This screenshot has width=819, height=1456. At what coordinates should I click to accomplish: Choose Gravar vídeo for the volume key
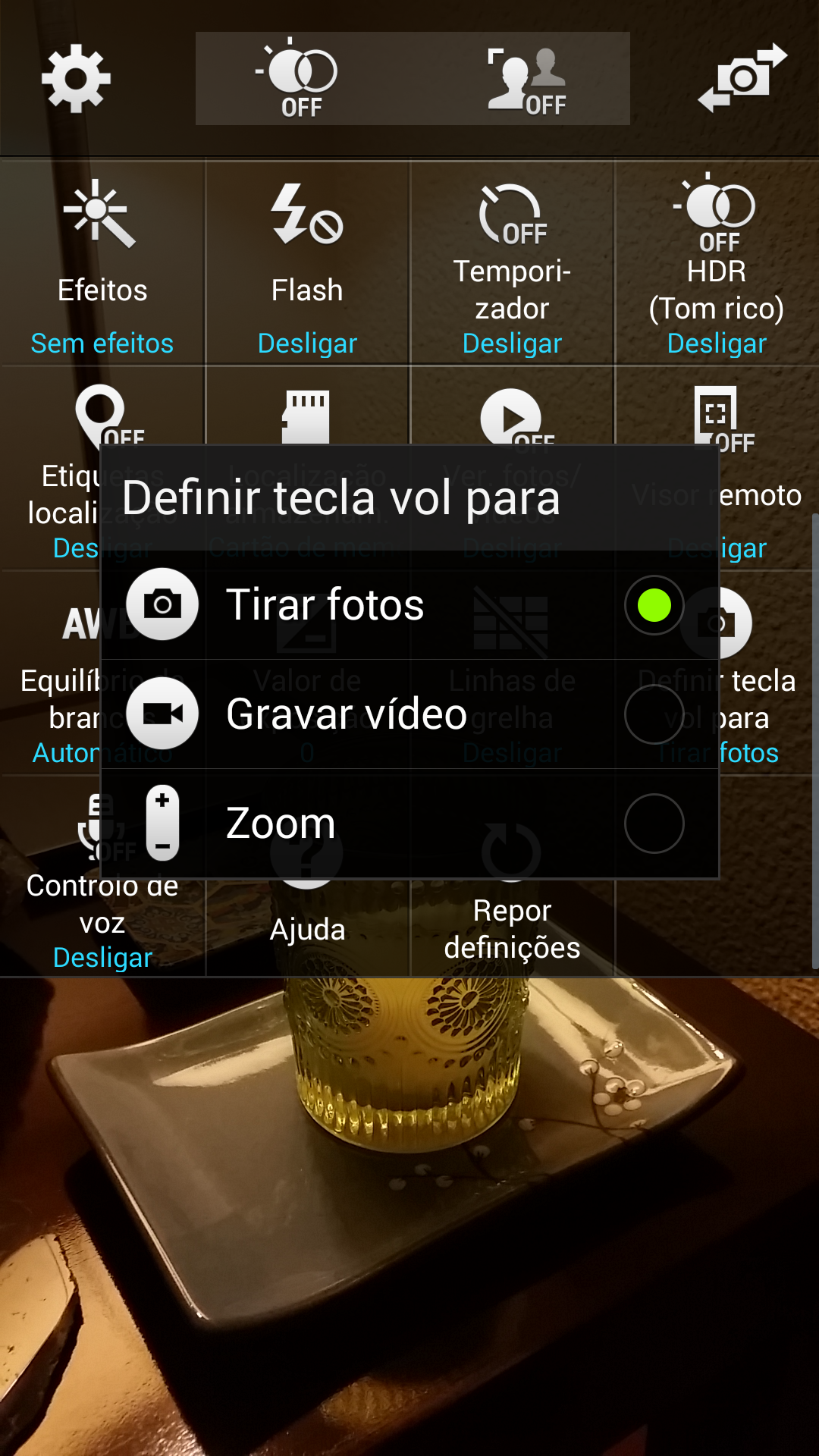pyautogui.click(x=409, y=714)
